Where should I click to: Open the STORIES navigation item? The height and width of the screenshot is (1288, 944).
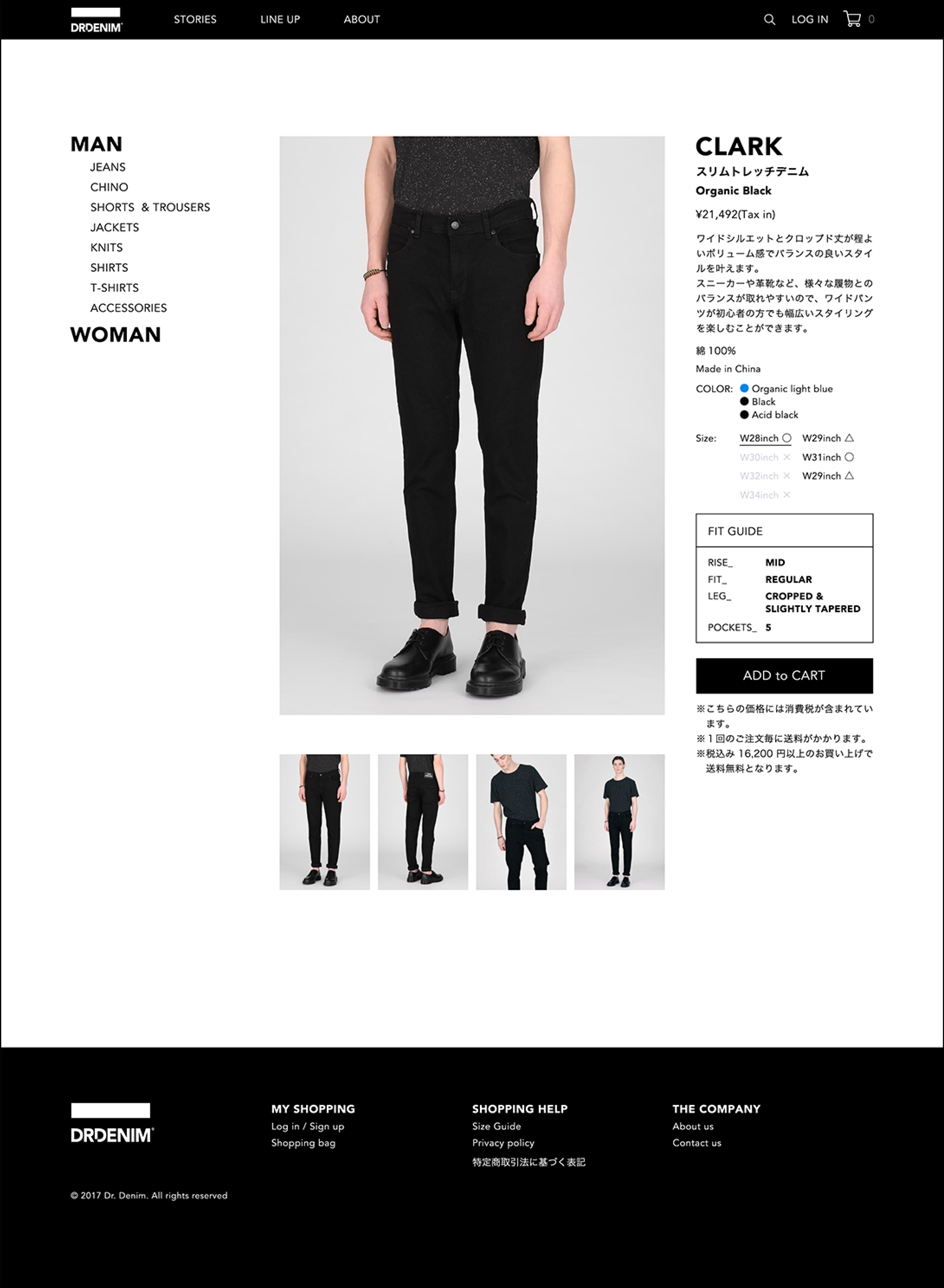tap(195, 19)
